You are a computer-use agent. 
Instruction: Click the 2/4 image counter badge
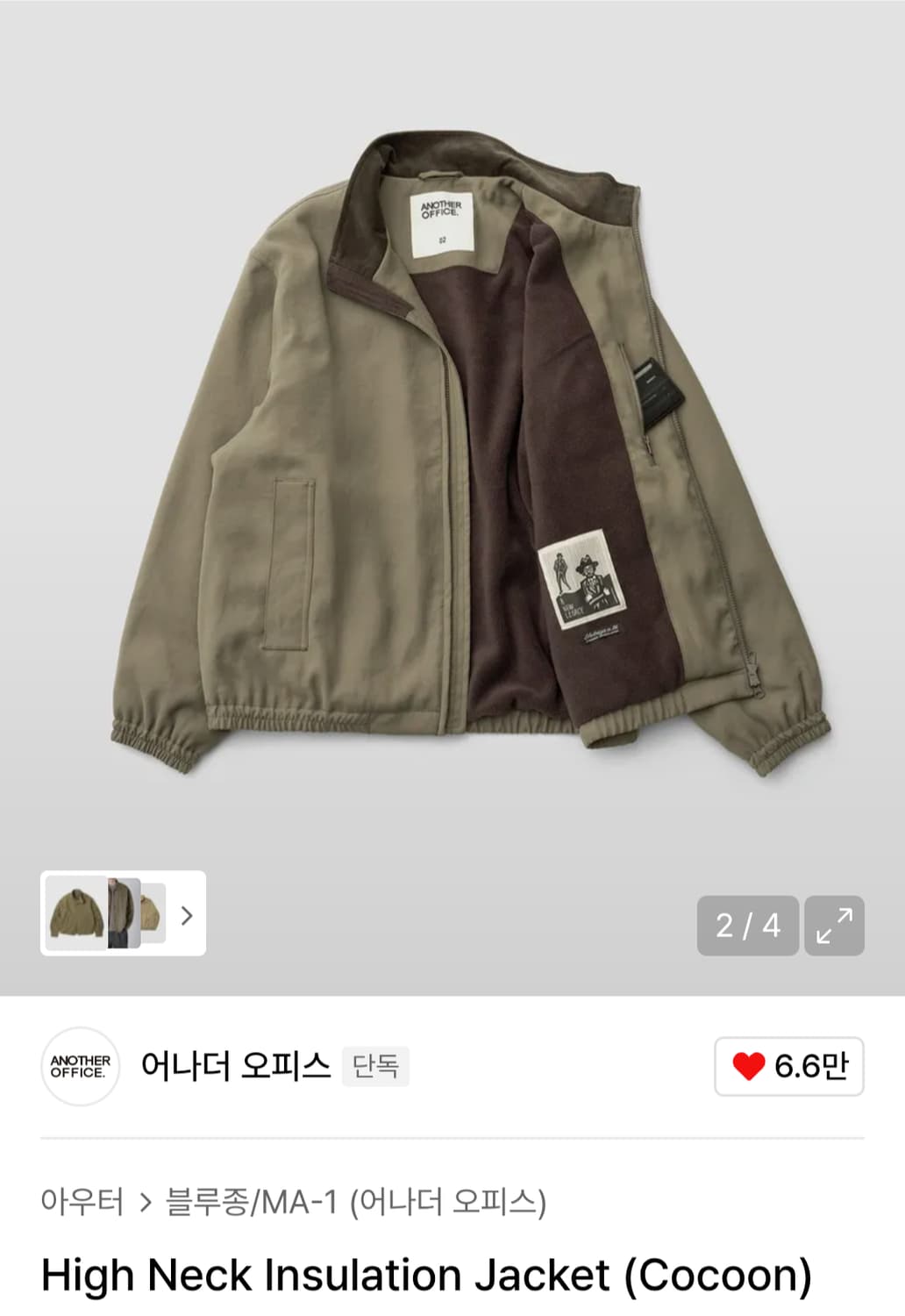tap(746, 926)
